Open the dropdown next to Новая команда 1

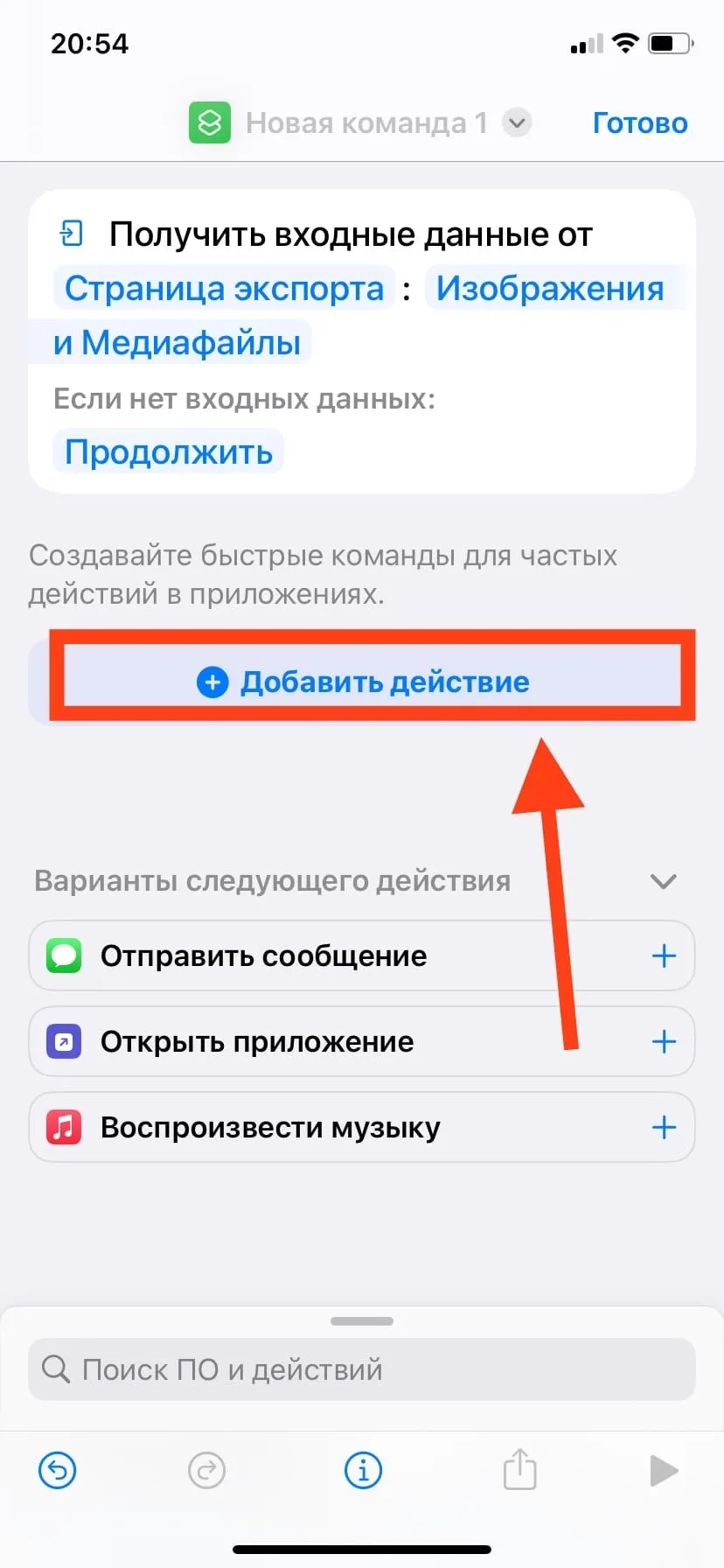[517, 122]
